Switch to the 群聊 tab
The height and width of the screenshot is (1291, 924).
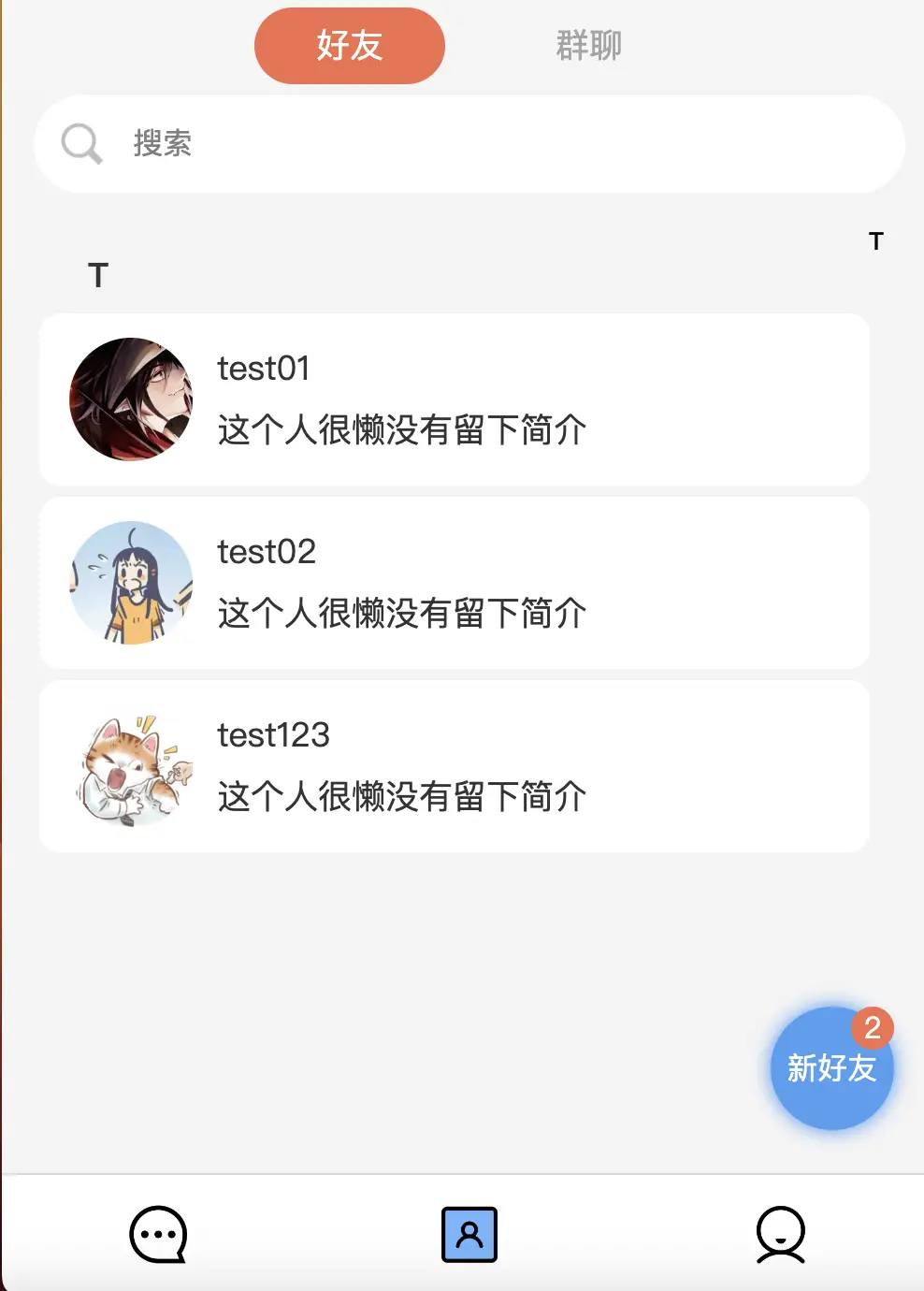tap(588, 45)
